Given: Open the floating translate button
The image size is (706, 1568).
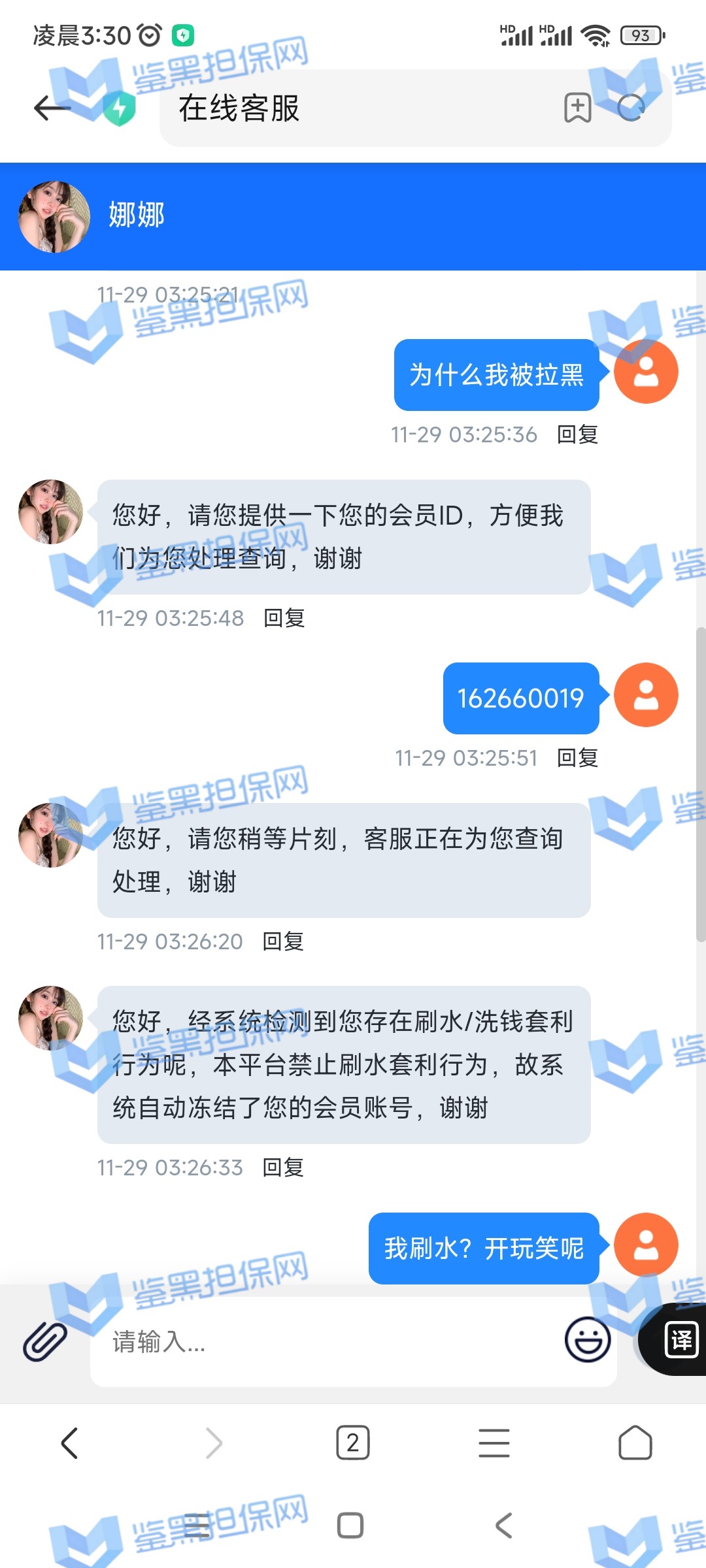Looking at the screenshot, I should tap(681, 1340).
